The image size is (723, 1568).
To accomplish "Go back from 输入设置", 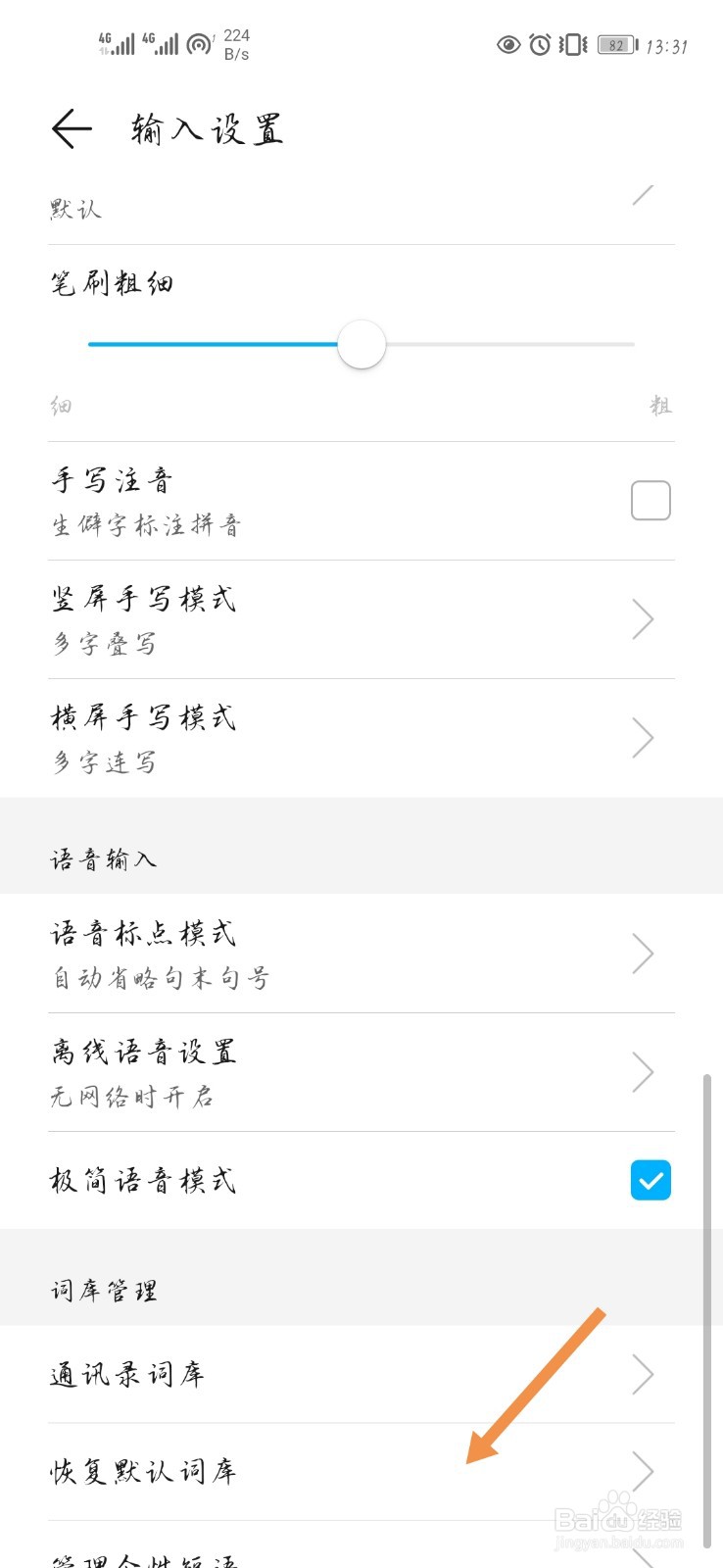I will click(72, 129).
